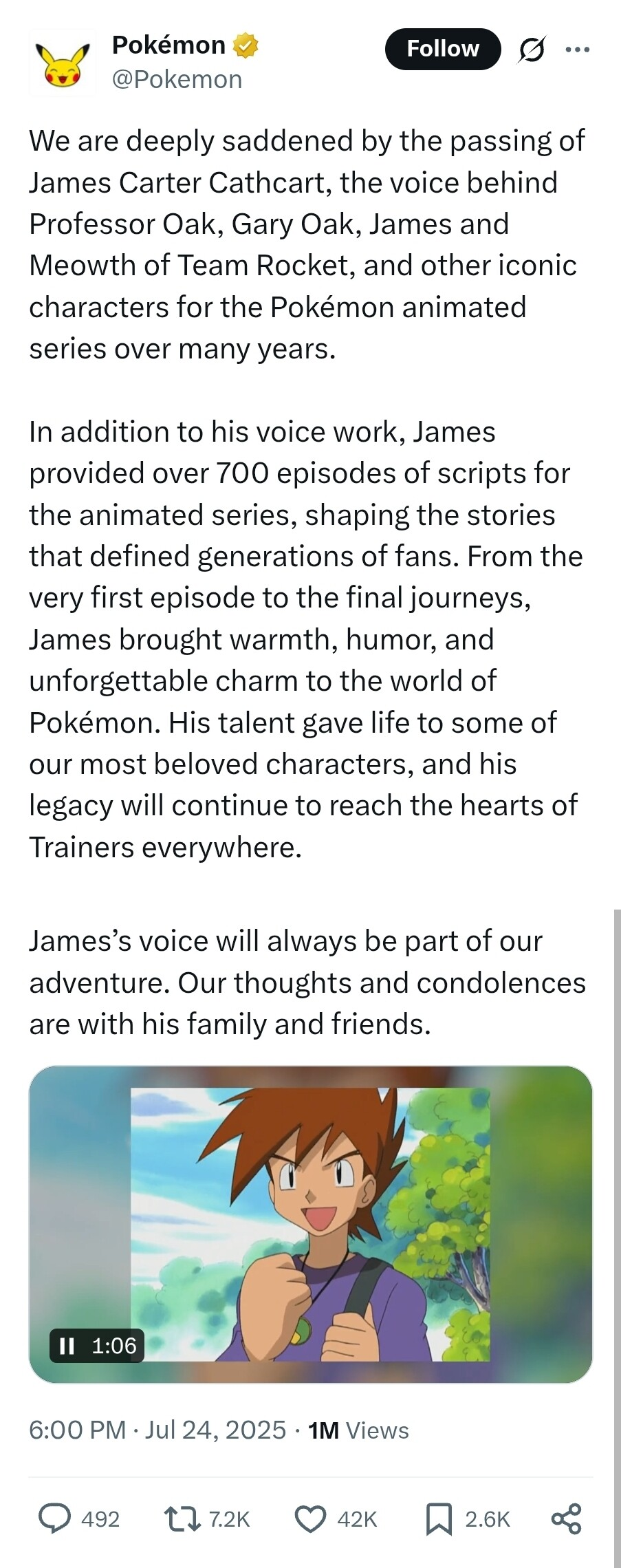621x1568 pixels.
Task: Like the Pokémon tribute post
Action: (310, 1518)
